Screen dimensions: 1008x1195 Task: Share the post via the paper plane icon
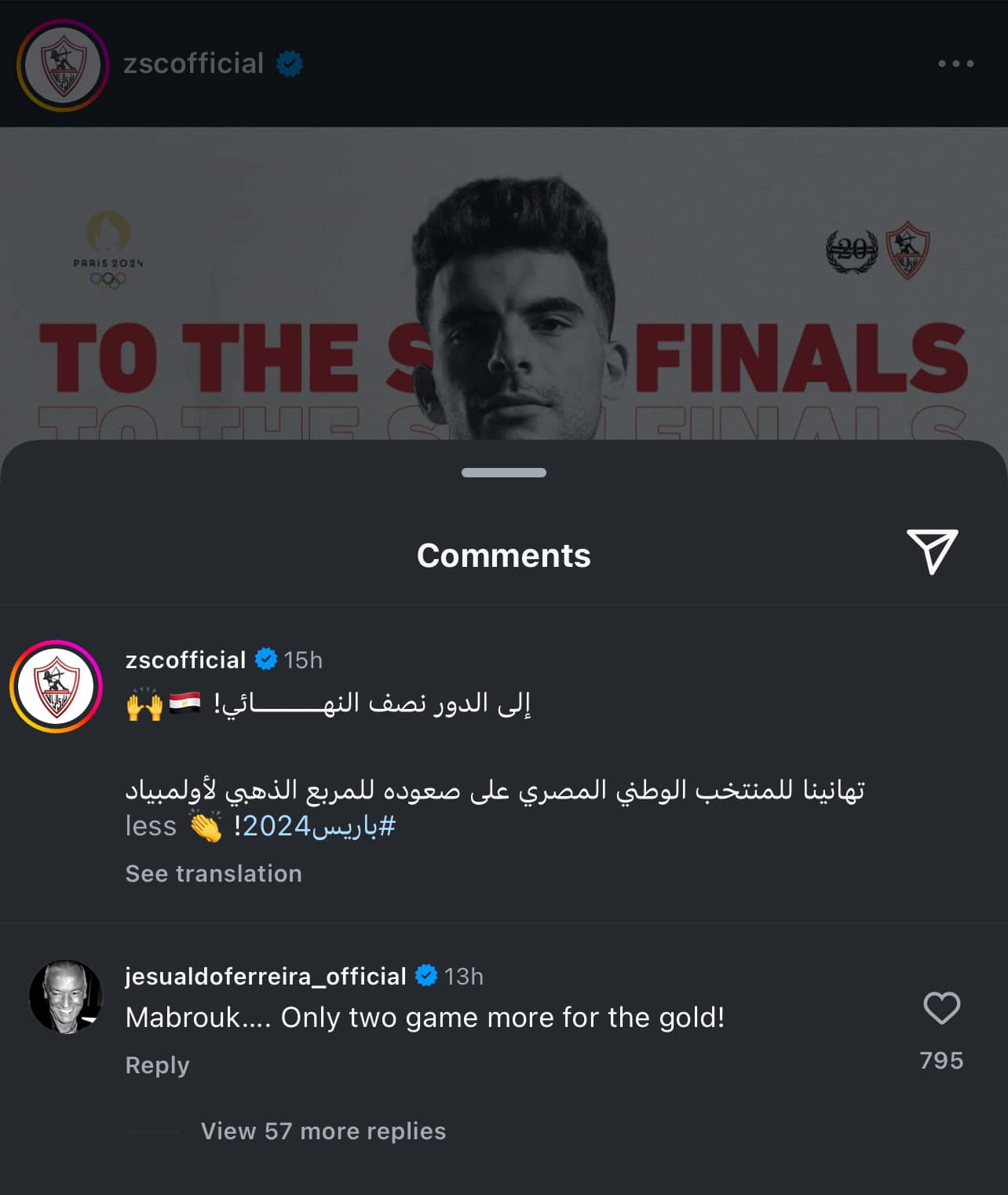[932, 551]
